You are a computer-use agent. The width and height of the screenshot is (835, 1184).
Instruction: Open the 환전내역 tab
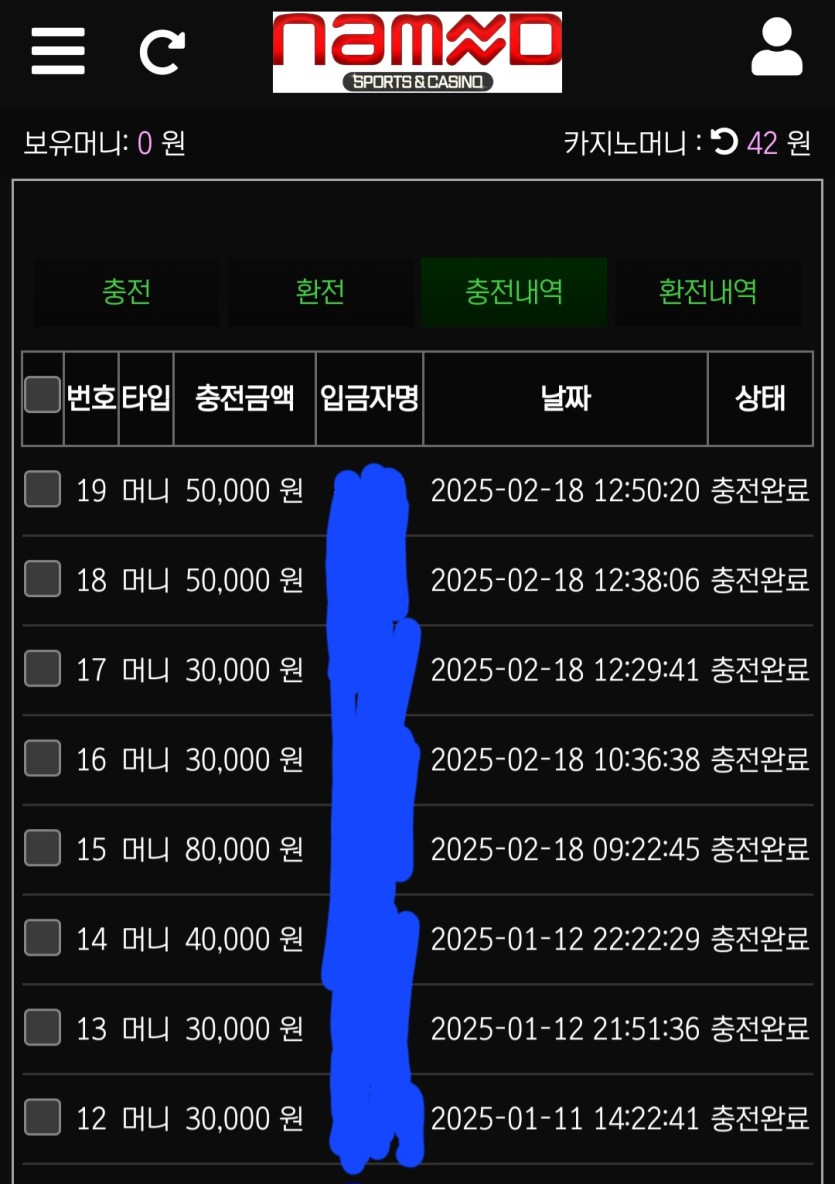707,292
